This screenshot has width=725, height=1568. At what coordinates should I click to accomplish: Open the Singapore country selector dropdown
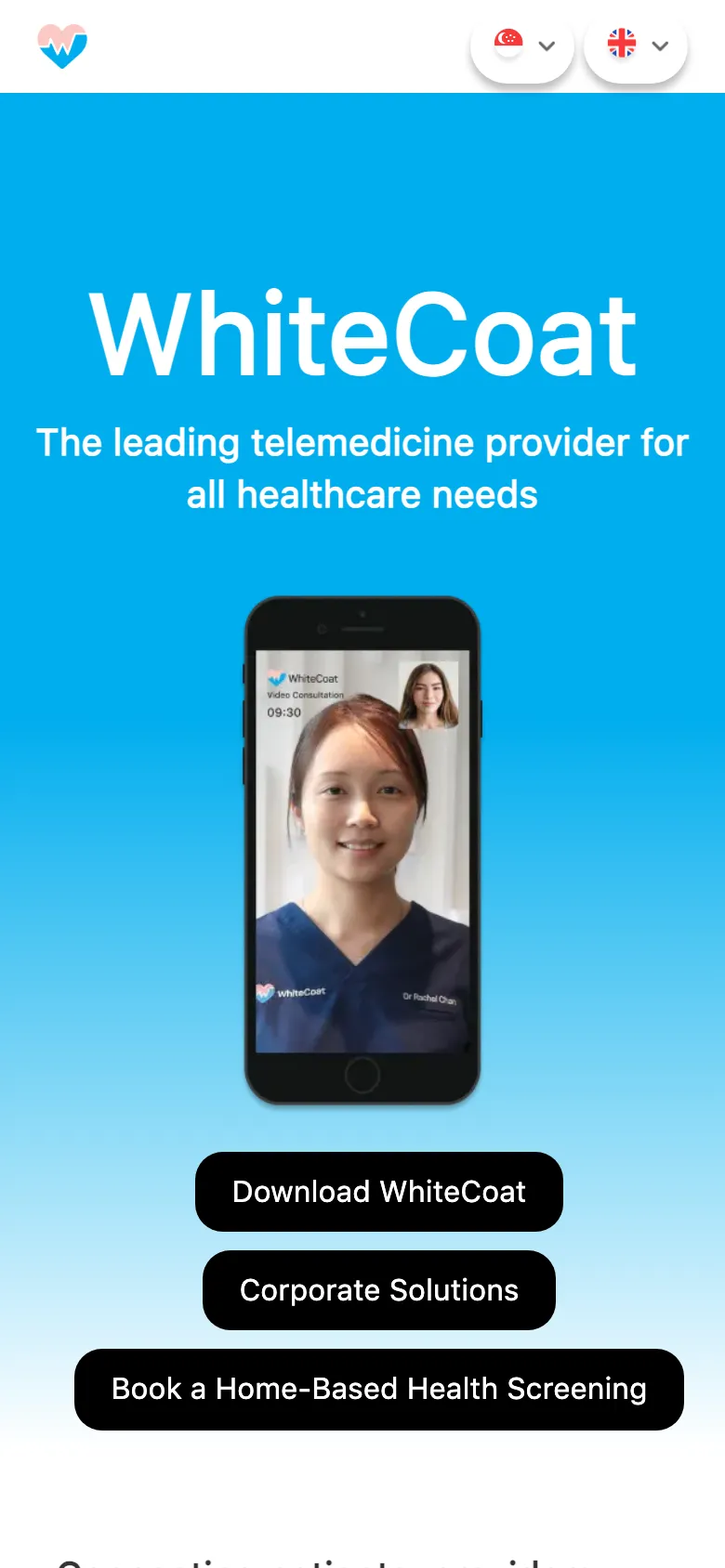coord(522,46)
